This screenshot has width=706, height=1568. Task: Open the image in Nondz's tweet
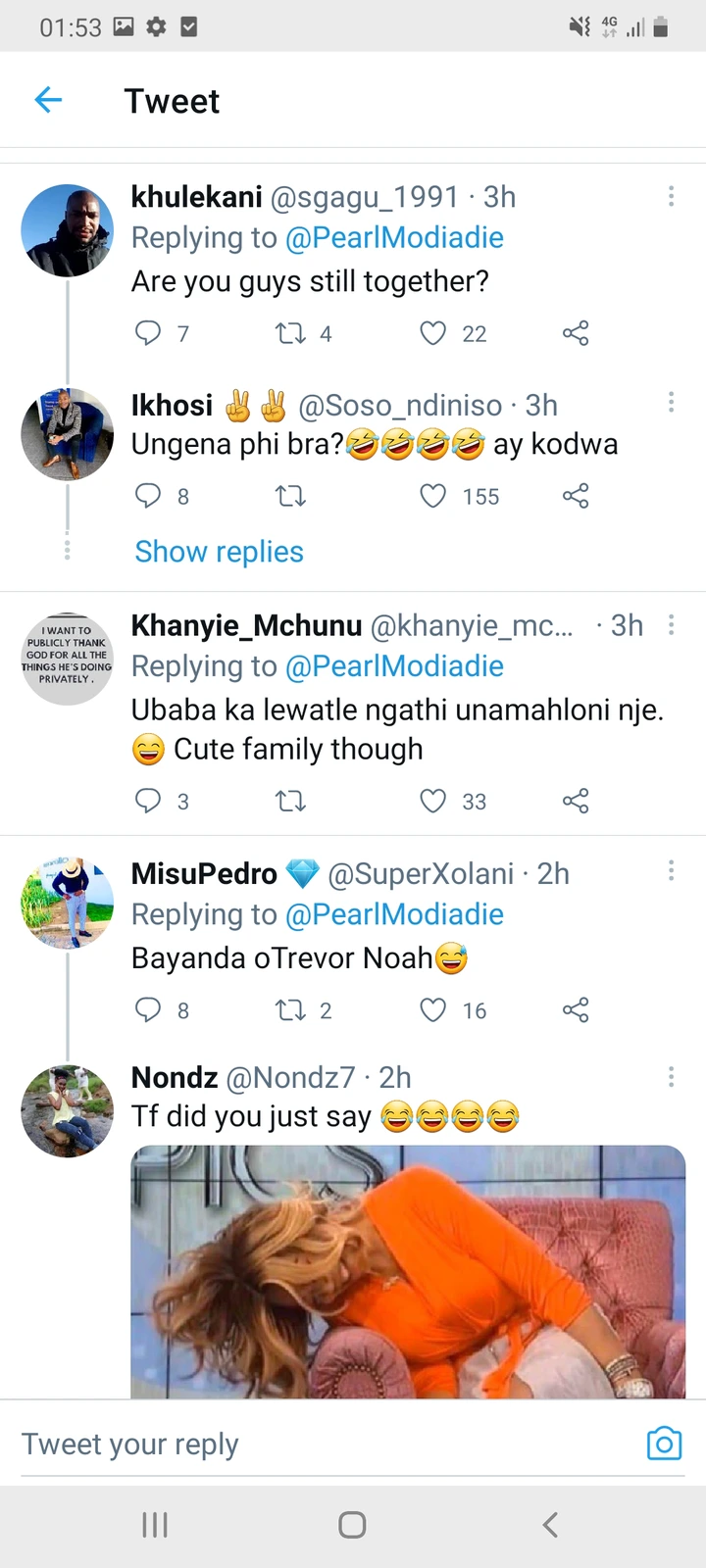(x=408, y=1271)
